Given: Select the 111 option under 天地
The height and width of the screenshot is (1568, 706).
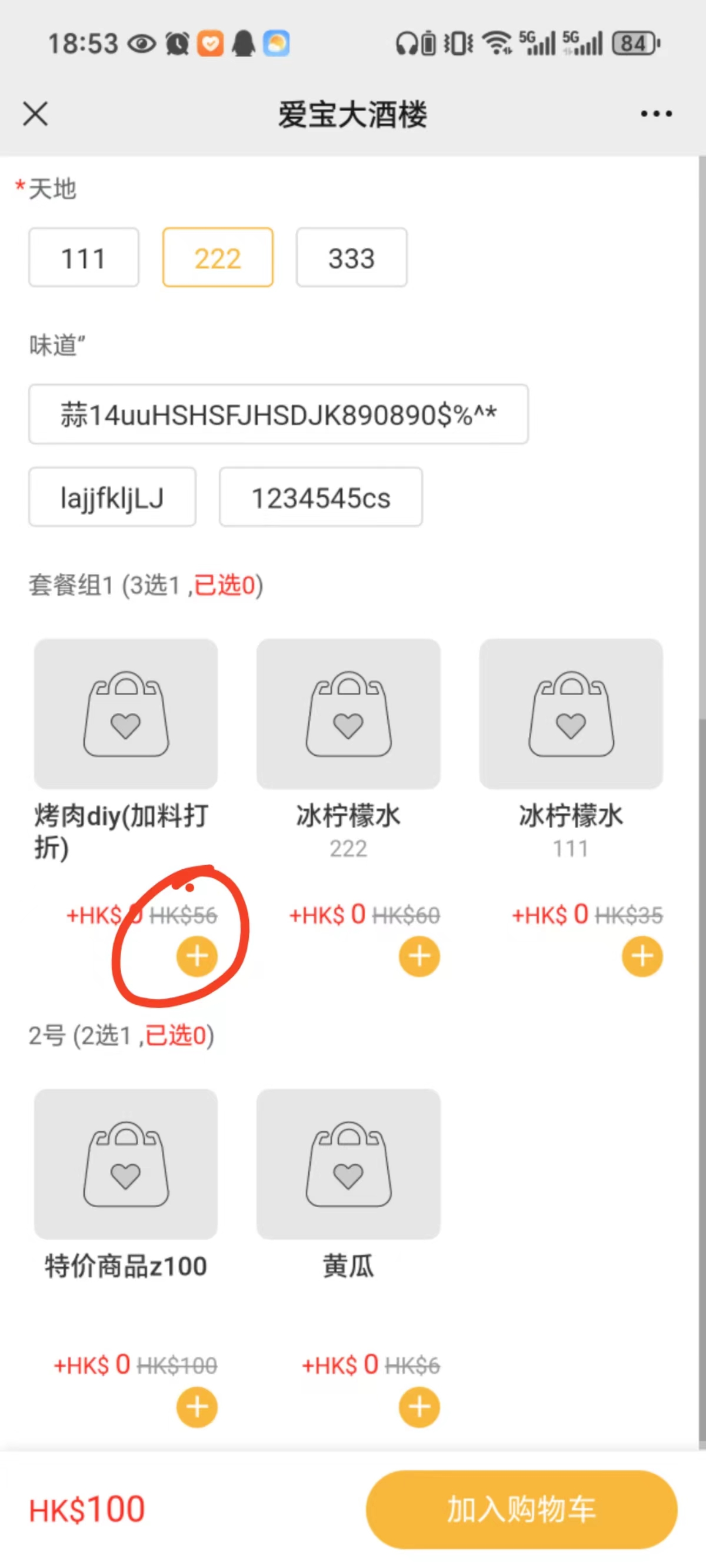Looking at the screenshot, I should 84,257.
